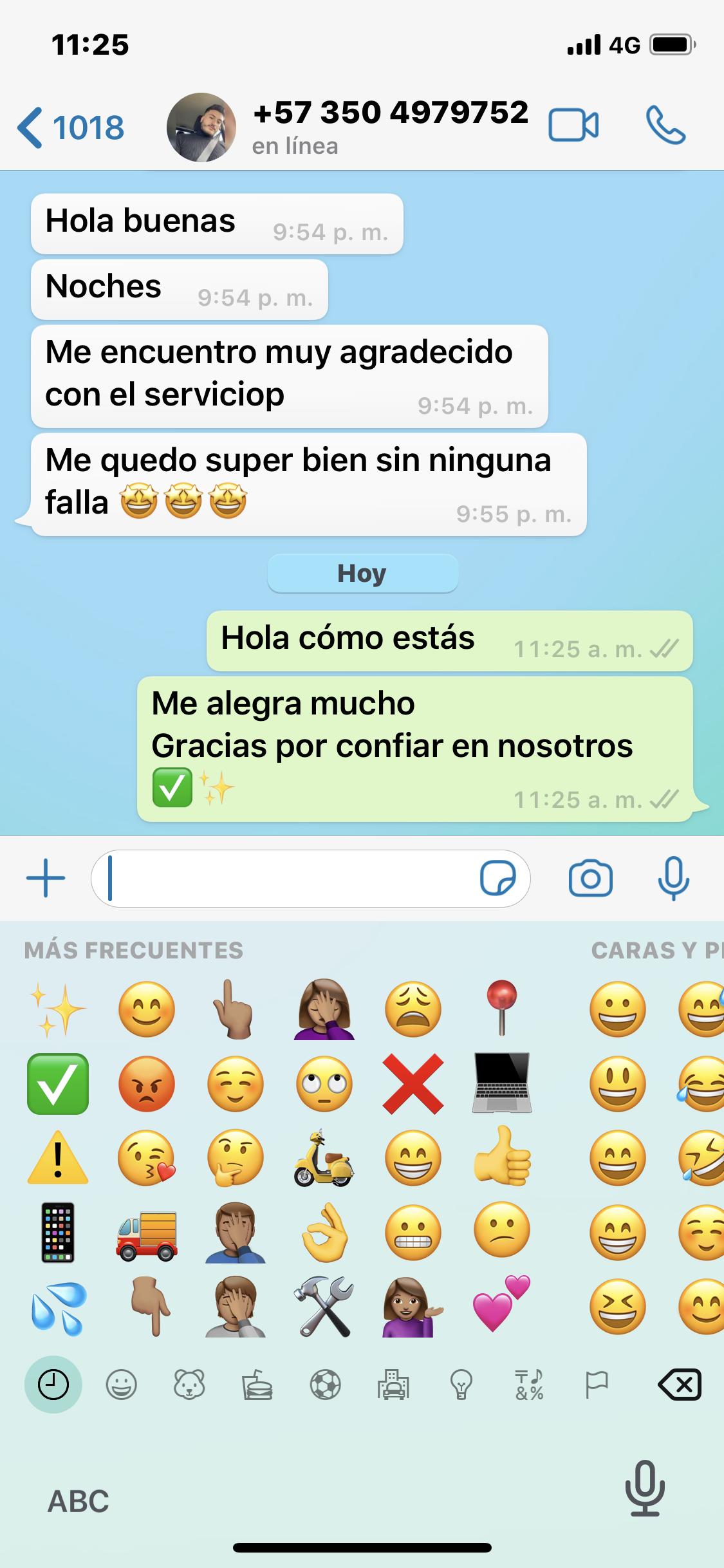724x1568 pixels.
Task: Tap the keyboard backspace key
Action: (680, 1385)
